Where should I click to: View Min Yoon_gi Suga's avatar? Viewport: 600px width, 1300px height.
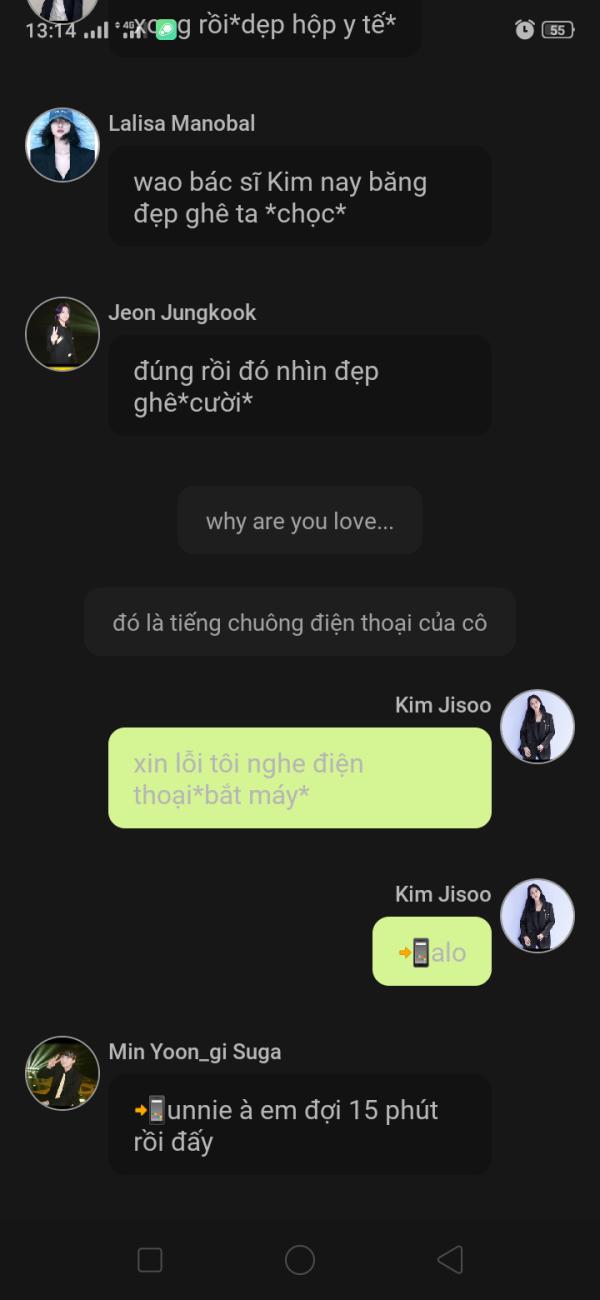(62, 1073)
